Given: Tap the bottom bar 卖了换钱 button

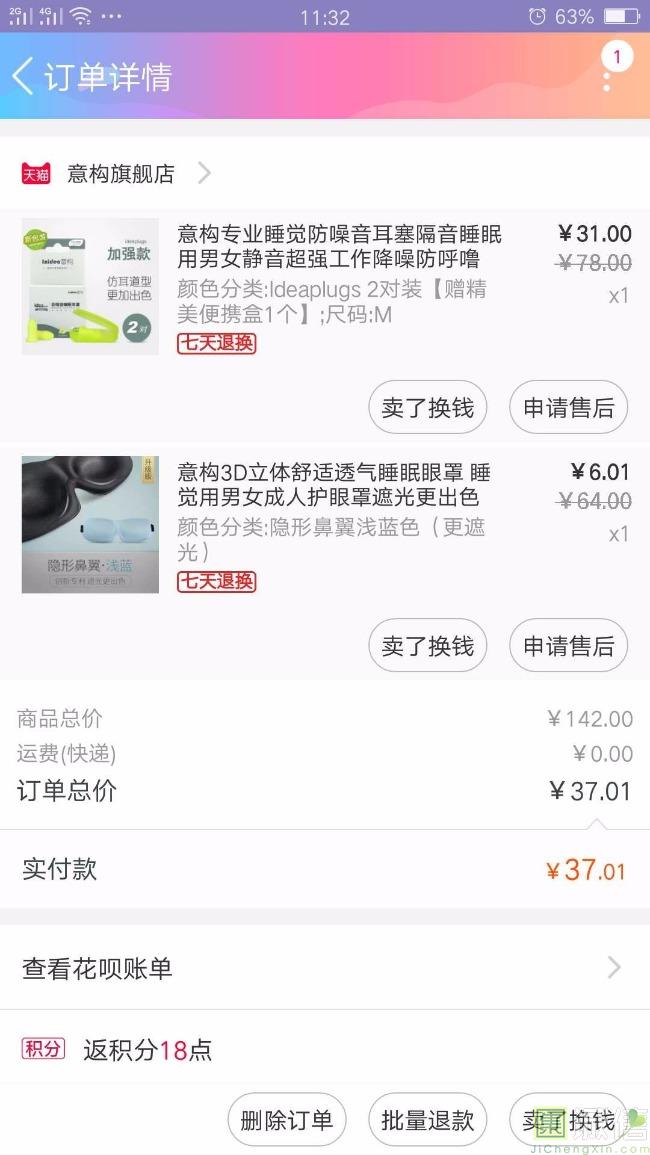Looking at the screenshot, I should pos(568,1120).
